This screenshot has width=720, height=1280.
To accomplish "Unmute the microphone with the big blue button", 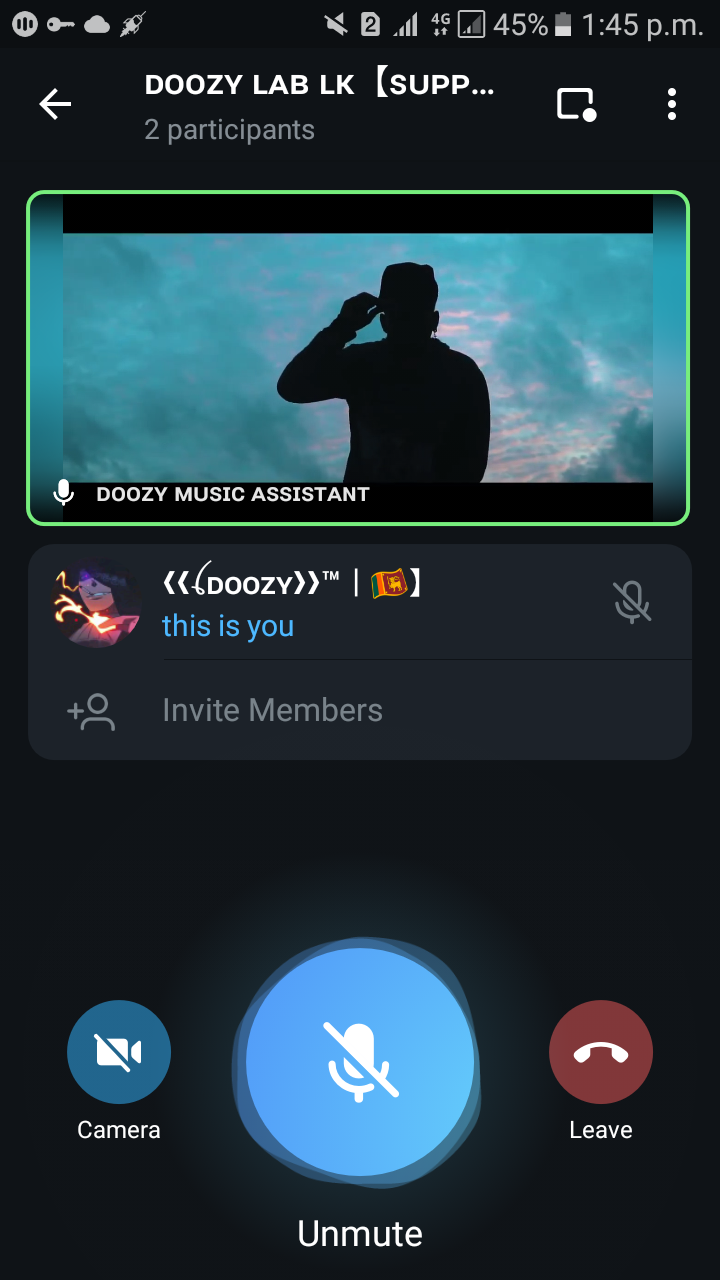I will (x=360, y=1062).
